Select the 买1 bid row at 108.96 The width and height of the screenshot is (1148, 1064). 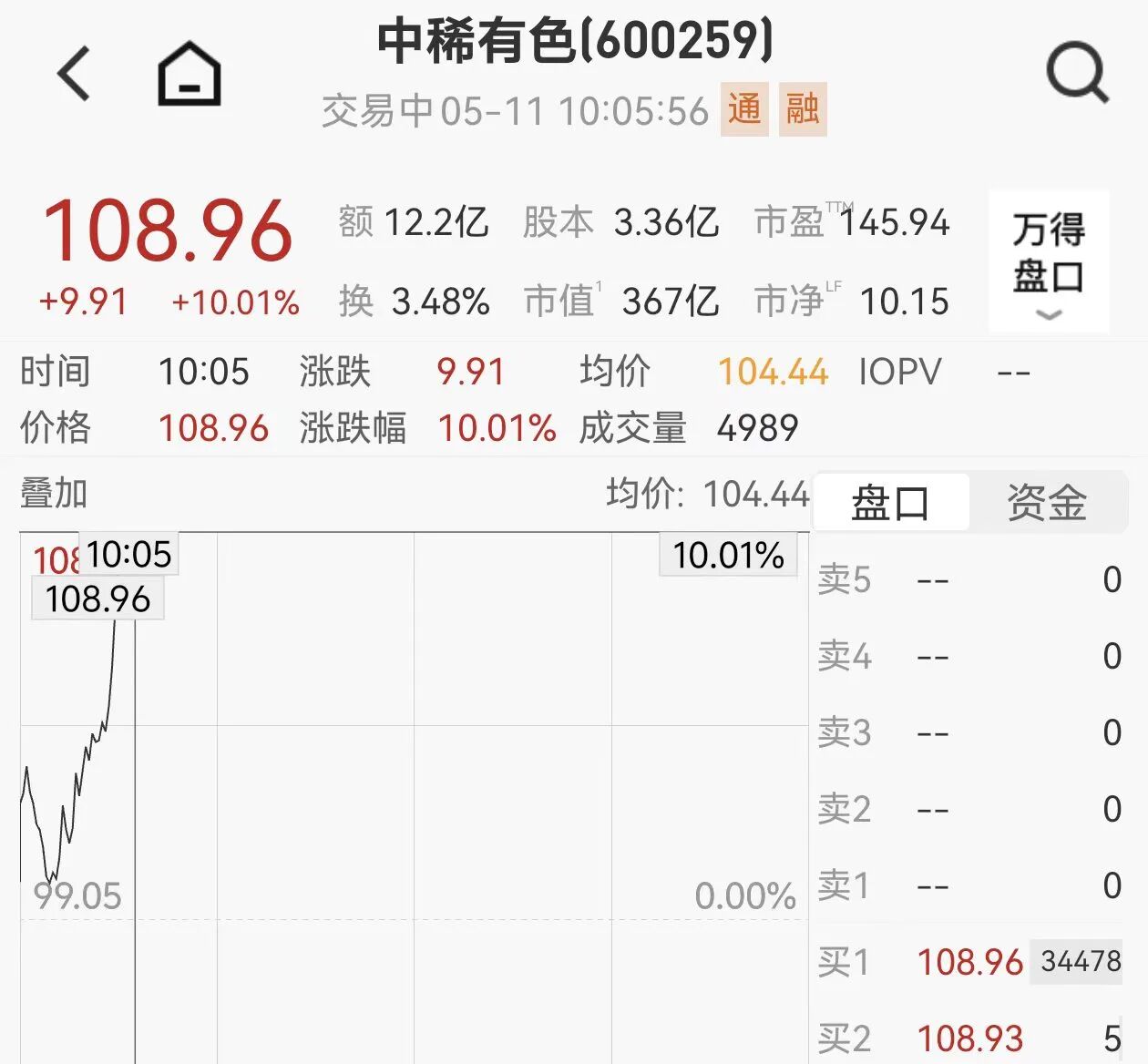click(x=969, y=962)
